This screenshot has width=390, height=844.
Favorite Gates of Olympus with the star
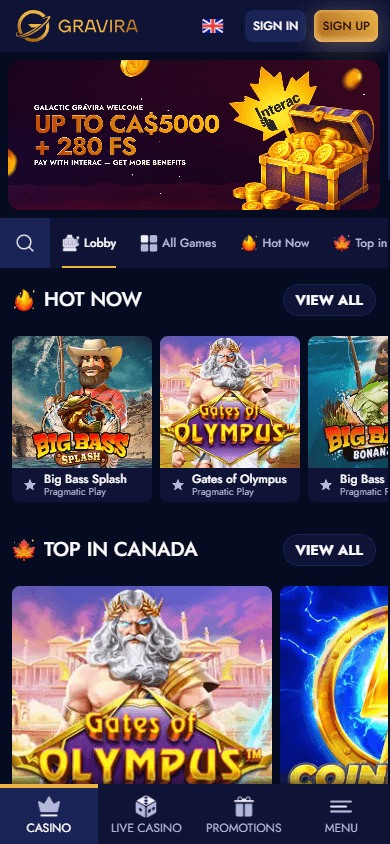pyautogui.click(x=178, y=485)
